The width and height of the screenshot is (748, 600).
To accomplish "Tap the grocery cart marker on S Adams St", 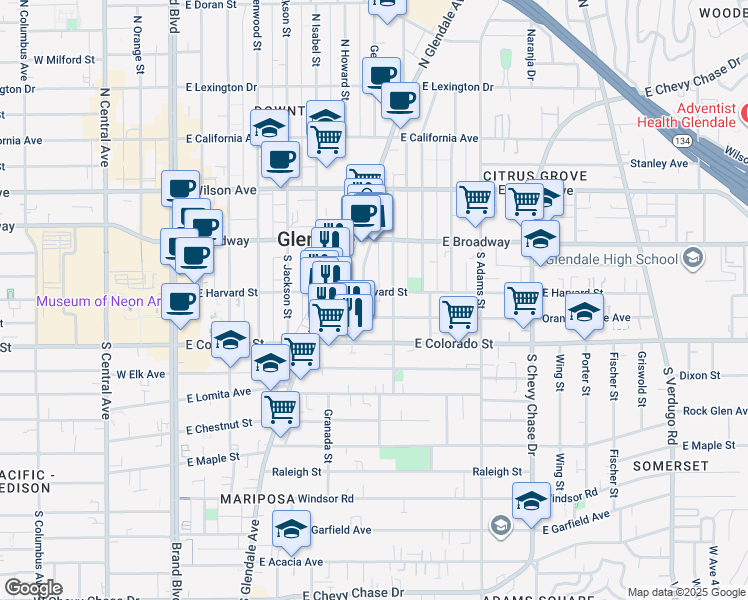I will pos(458,314).
